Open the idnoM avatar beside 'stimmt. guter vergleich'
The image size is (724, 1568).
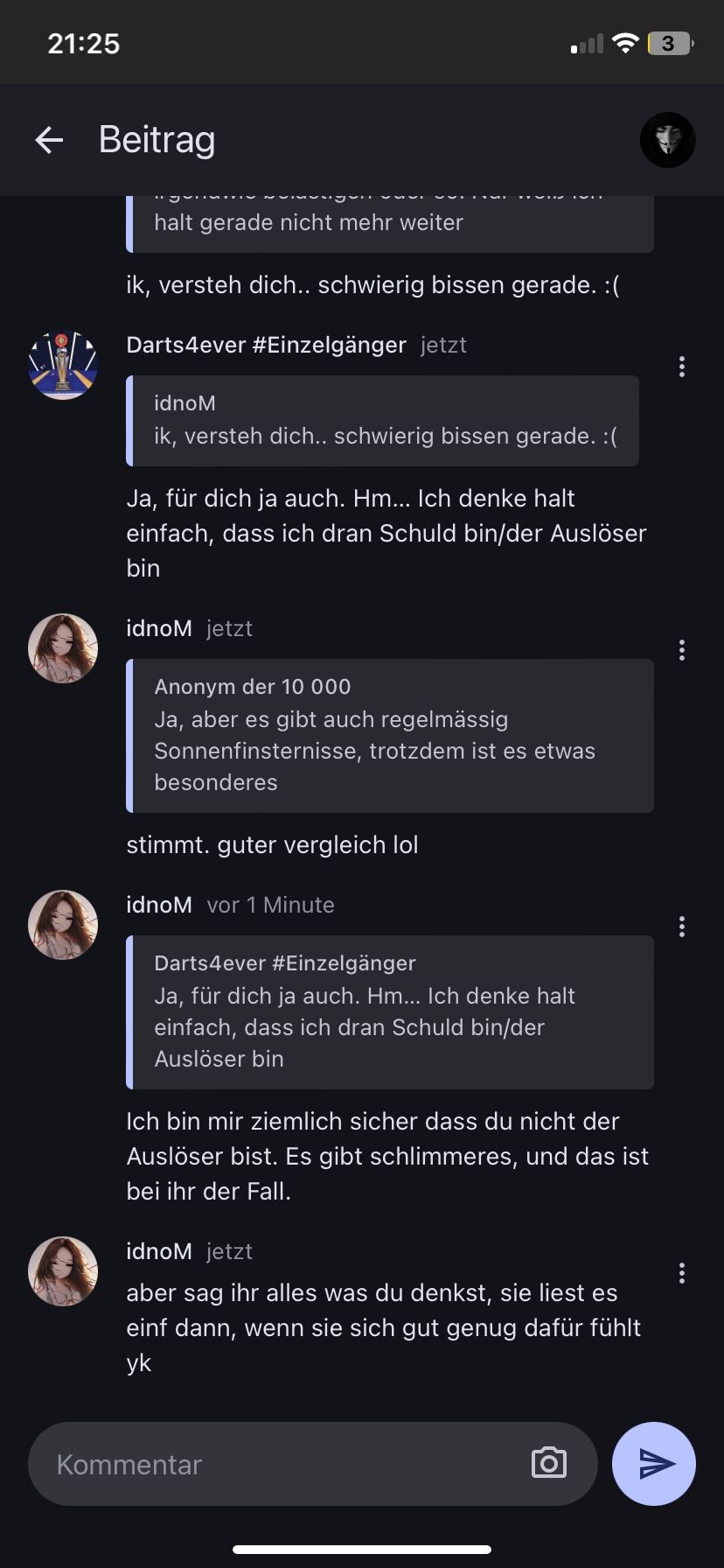click(63, 648)
